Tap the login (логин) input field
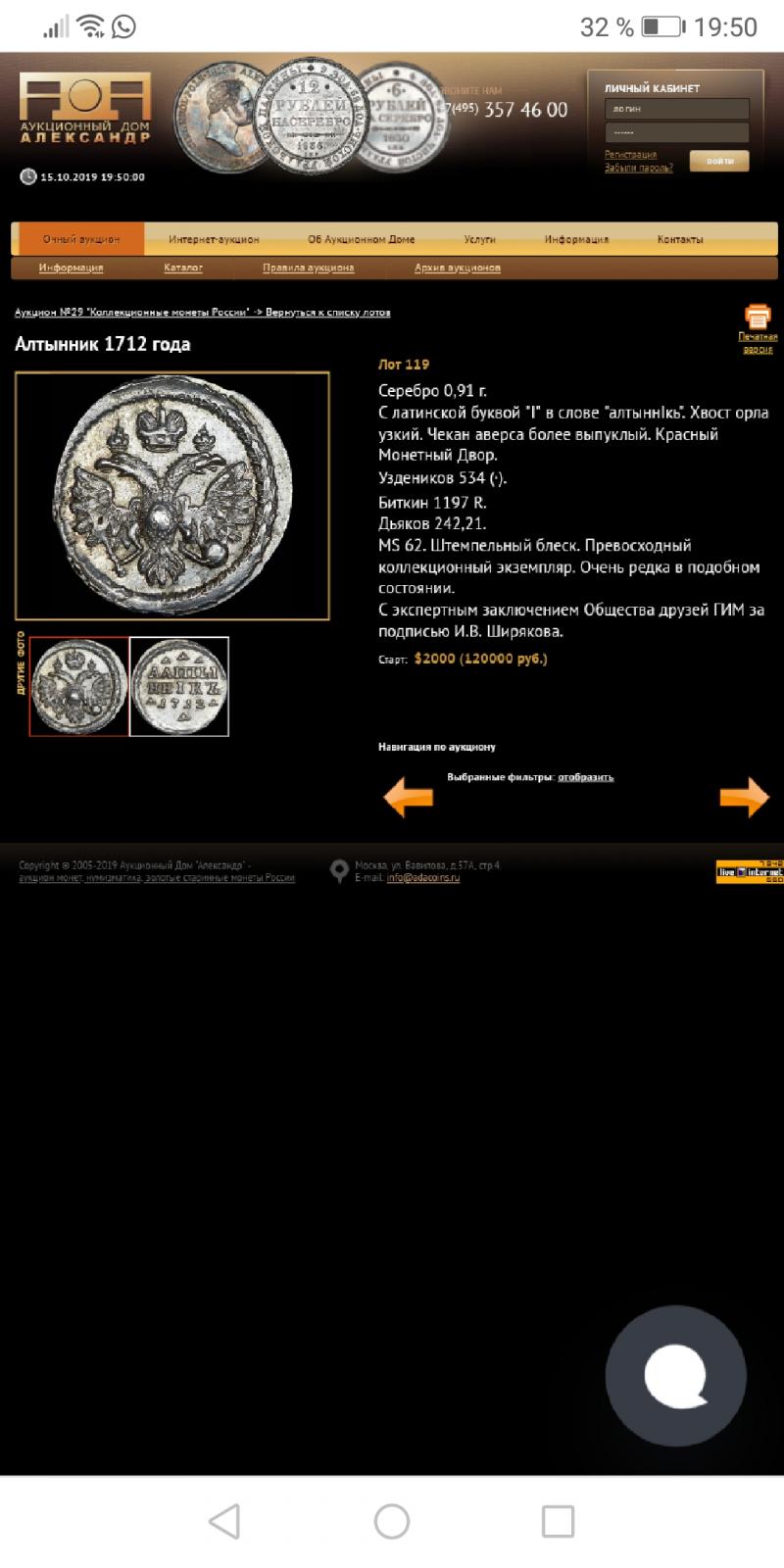 pos(676,109)
